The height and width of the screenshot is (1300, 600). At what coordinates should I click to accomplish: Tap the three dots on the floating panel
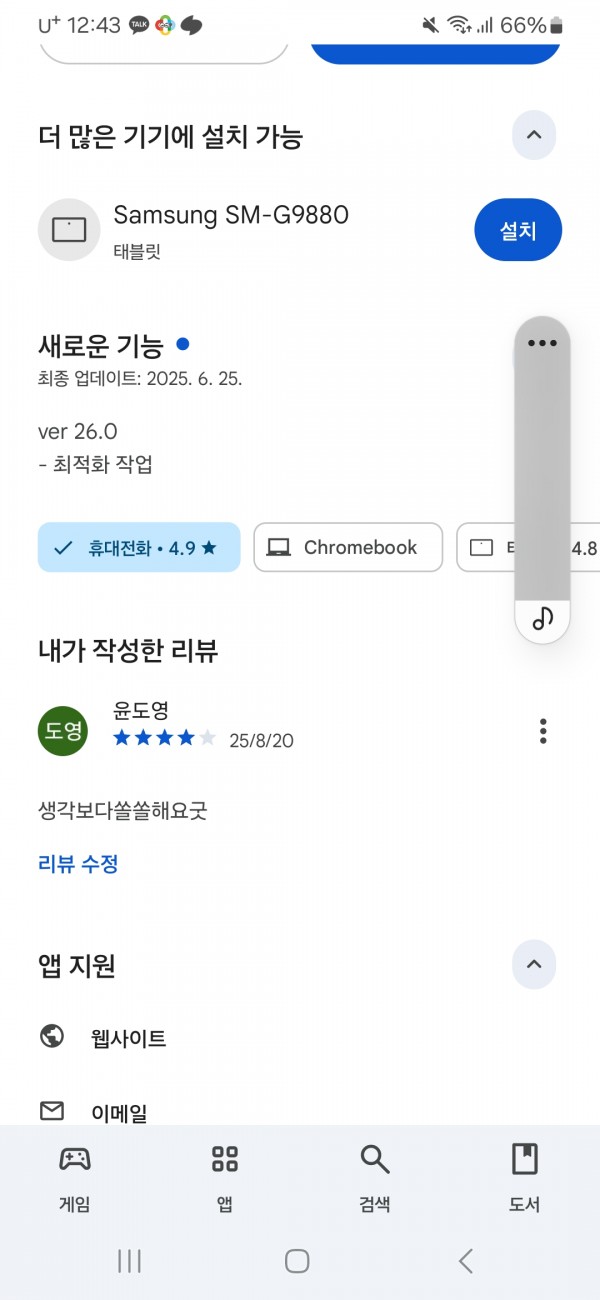[542, 343]
